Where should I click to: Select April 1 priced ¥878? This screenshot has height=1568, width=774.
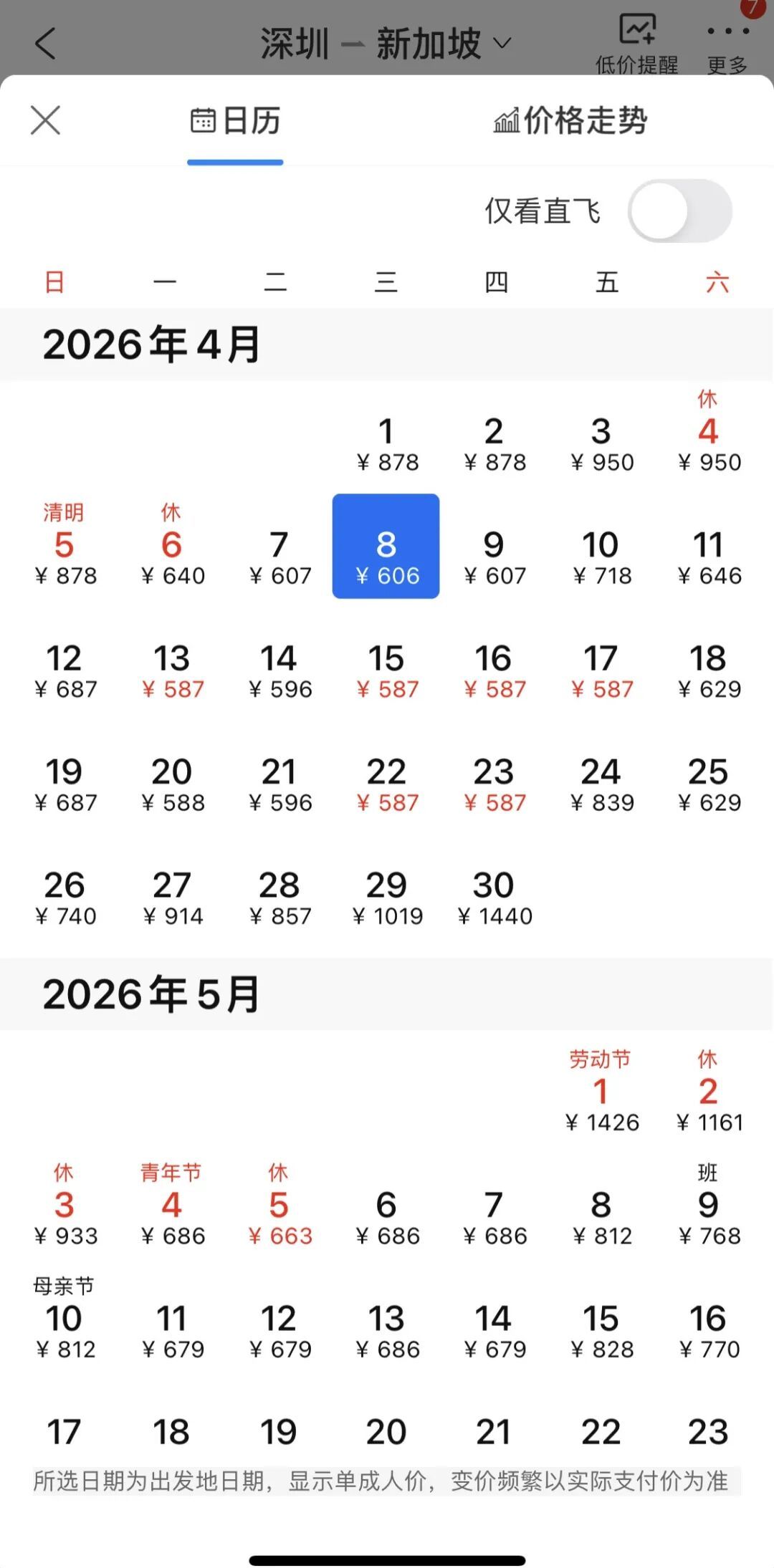point(386,444)
